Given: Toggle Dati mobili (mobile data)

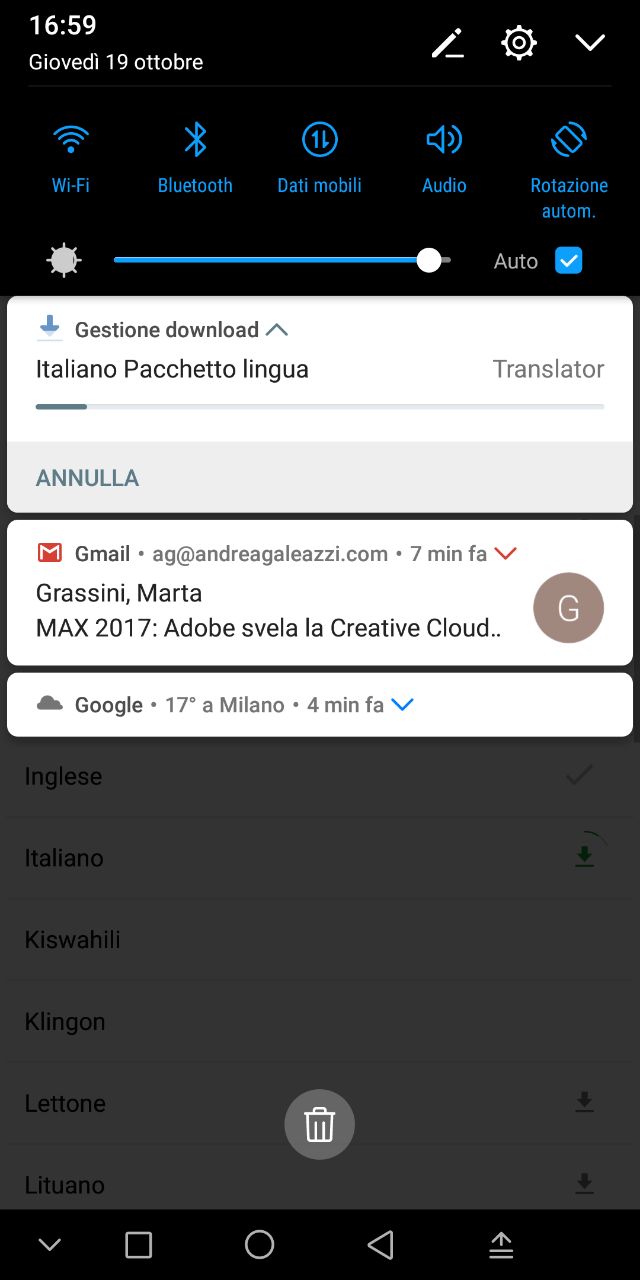Looking at the screenshot, I should pyautogui.click(x=320, y=158).
